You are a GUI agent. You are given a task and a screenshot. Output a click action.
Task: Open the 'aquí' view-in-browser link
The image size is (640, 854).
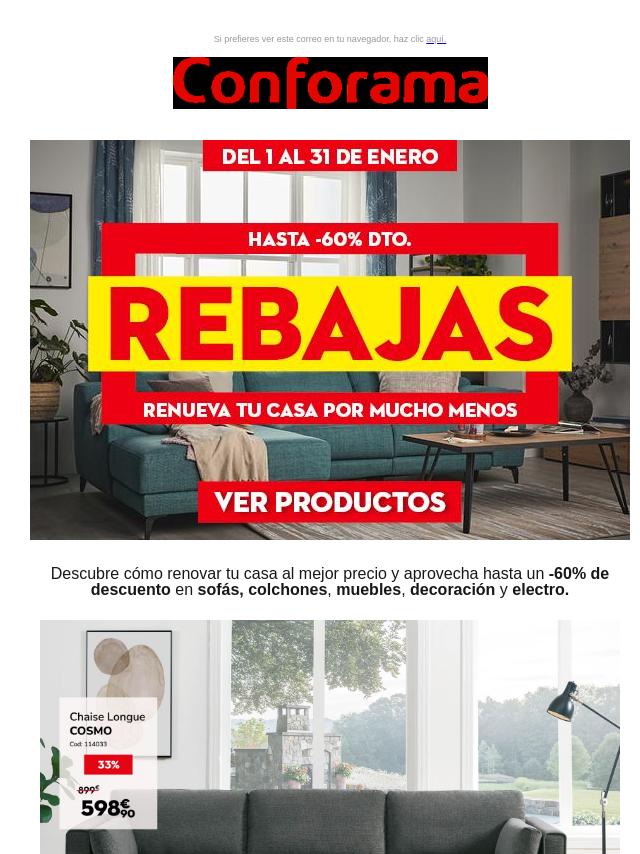435,39
